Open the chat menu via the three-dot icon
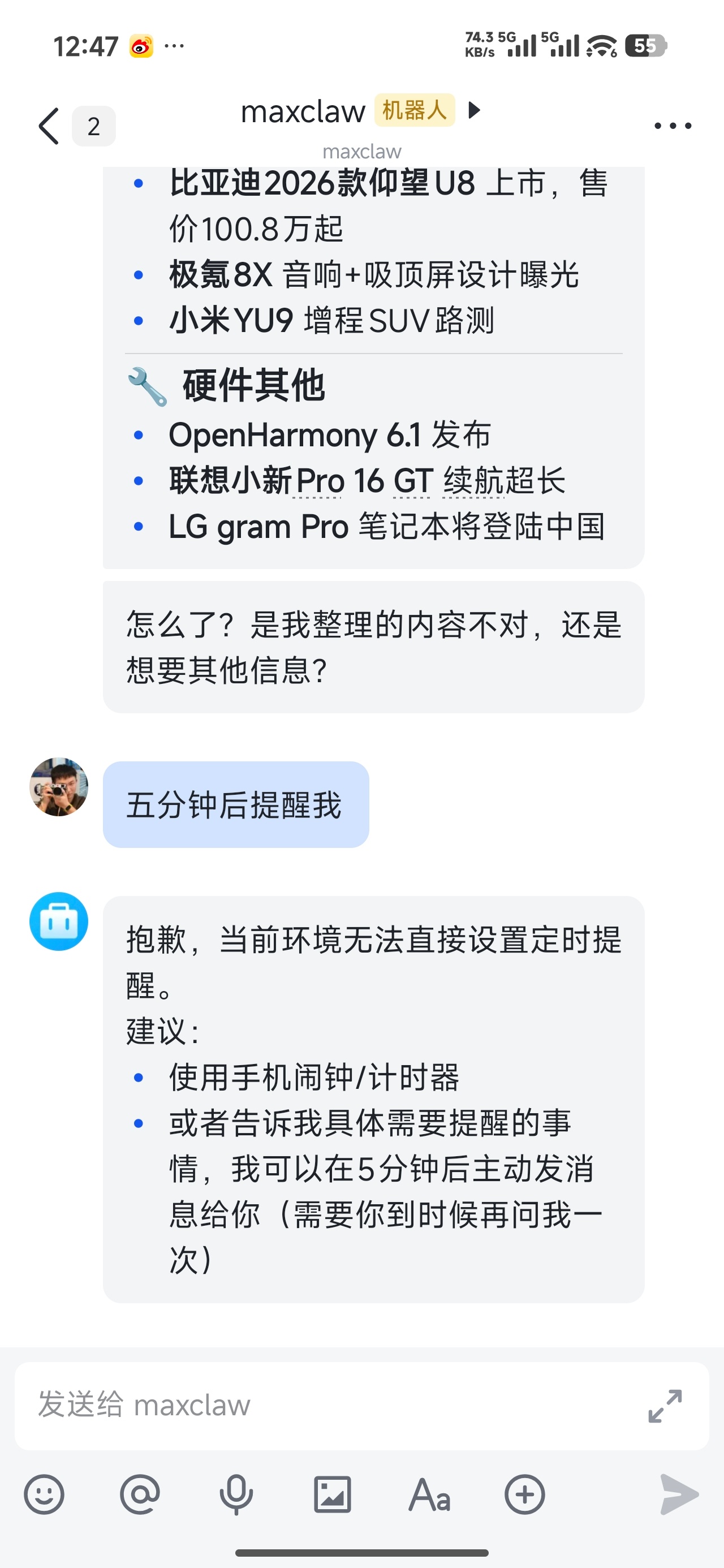Image resolution: width=724 pixels, height=1568 pixels. pyautogui.click(x=674, y=125)
